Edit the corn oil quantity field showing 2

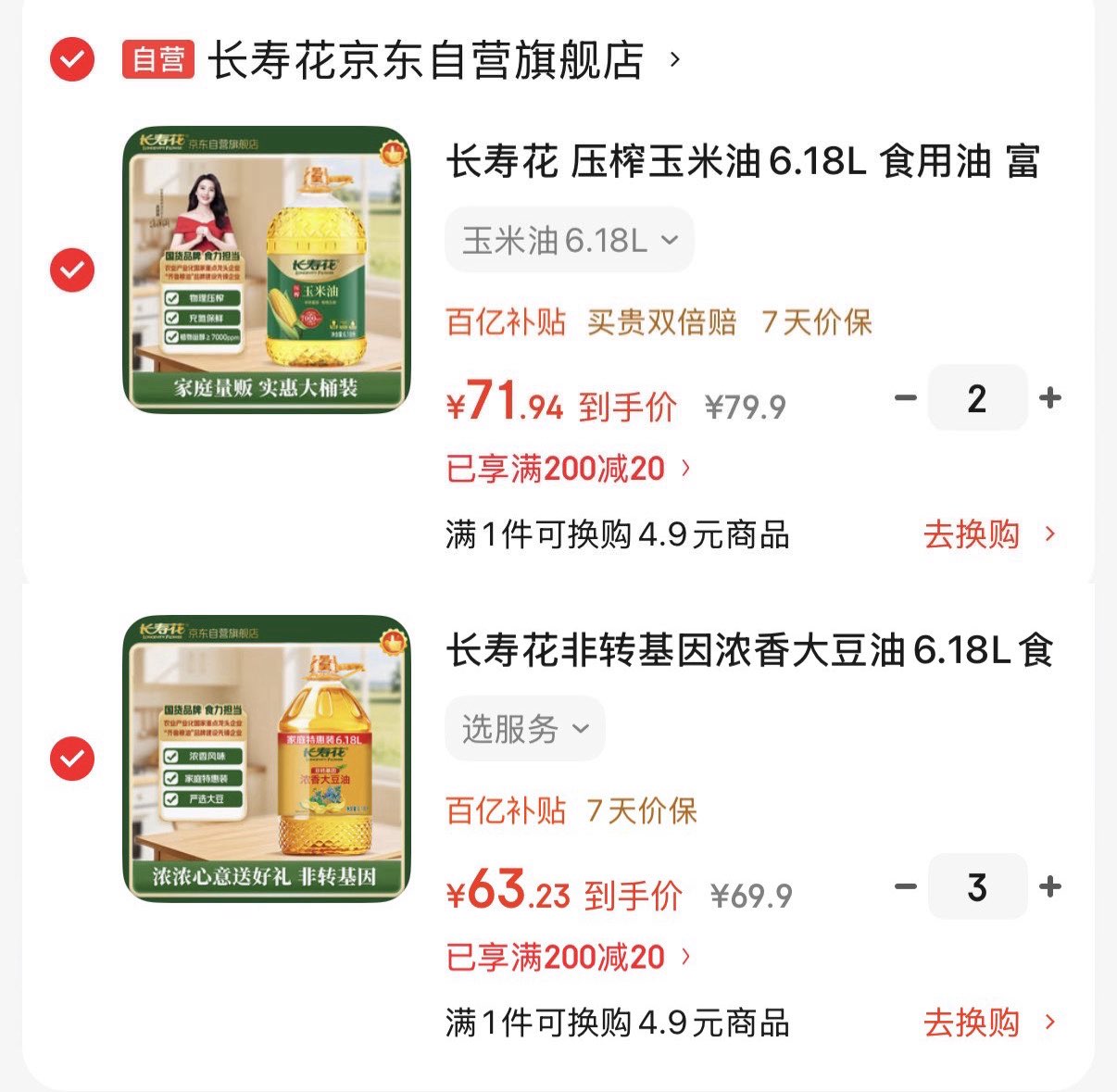(x=977, y=398)
